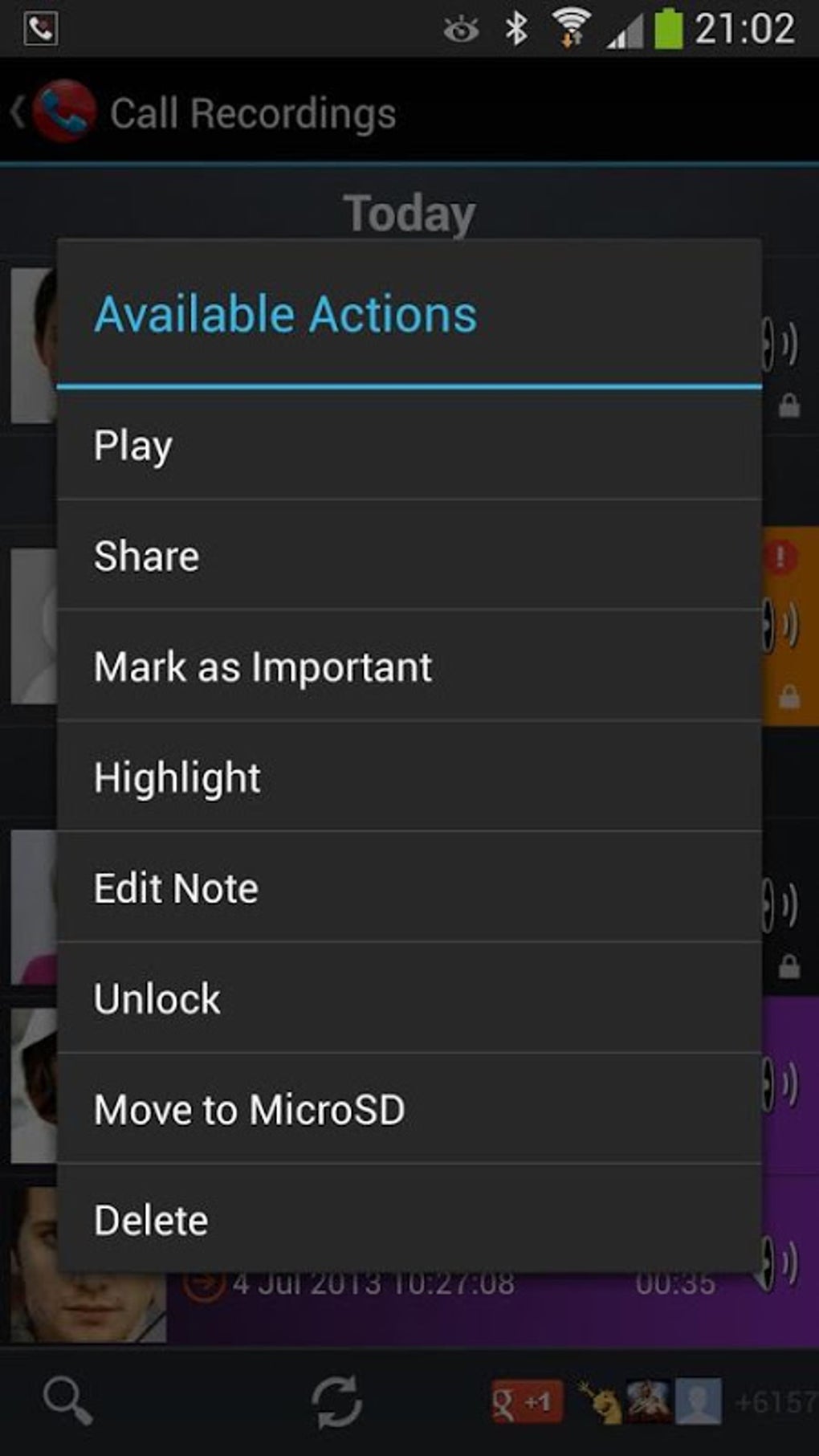This screenshot has width=819, height=1456.
Task: Tap the Google +1 button
Action: [526, 1402]
